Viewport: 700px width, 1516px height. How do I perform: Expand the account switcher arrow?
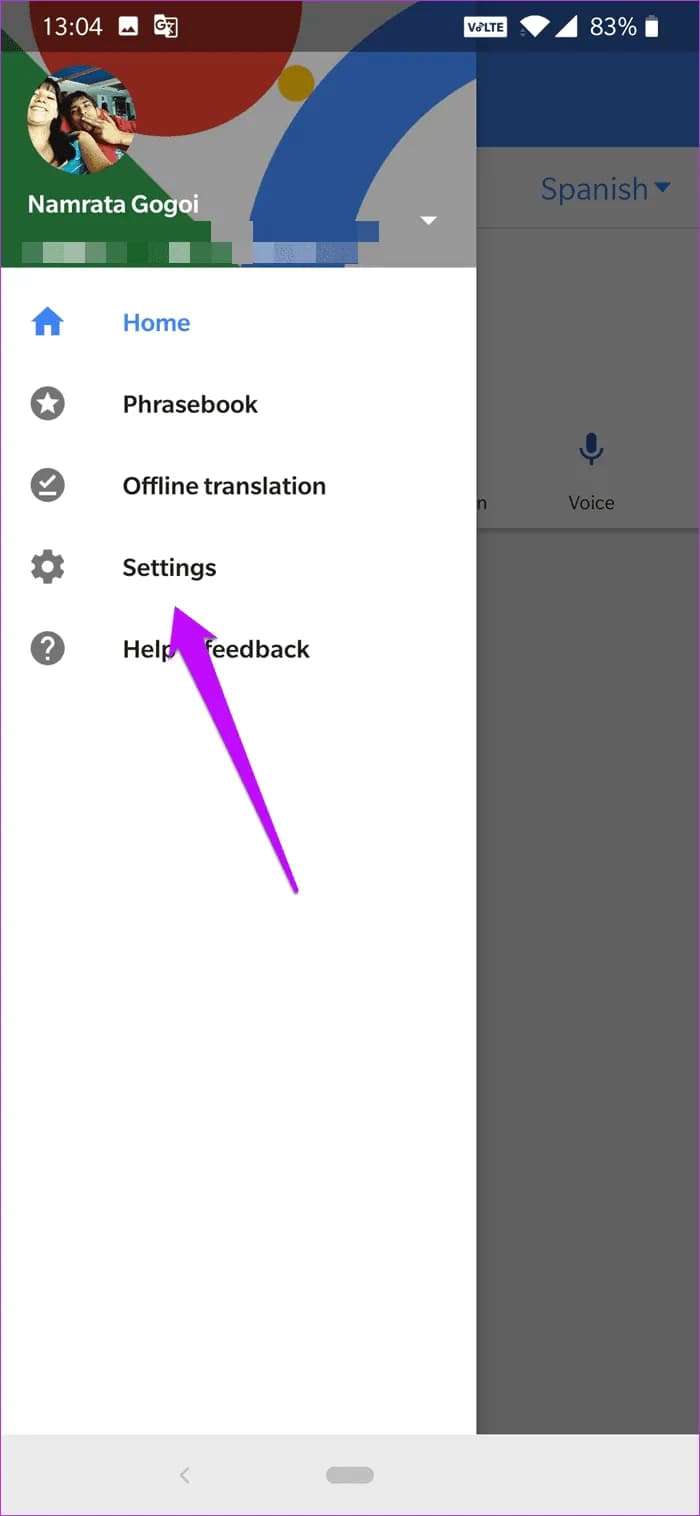point(429,220)
